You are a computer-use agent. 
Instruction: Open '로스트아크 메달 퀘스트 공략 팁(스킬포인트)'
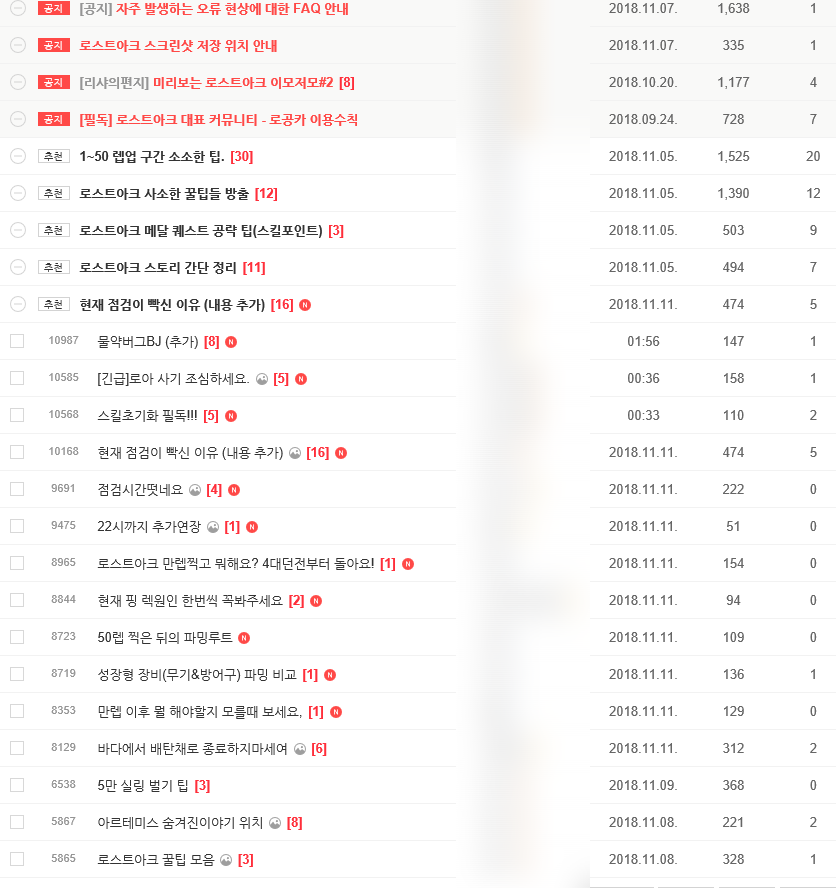pyautogui.click(x=200, y=231)
